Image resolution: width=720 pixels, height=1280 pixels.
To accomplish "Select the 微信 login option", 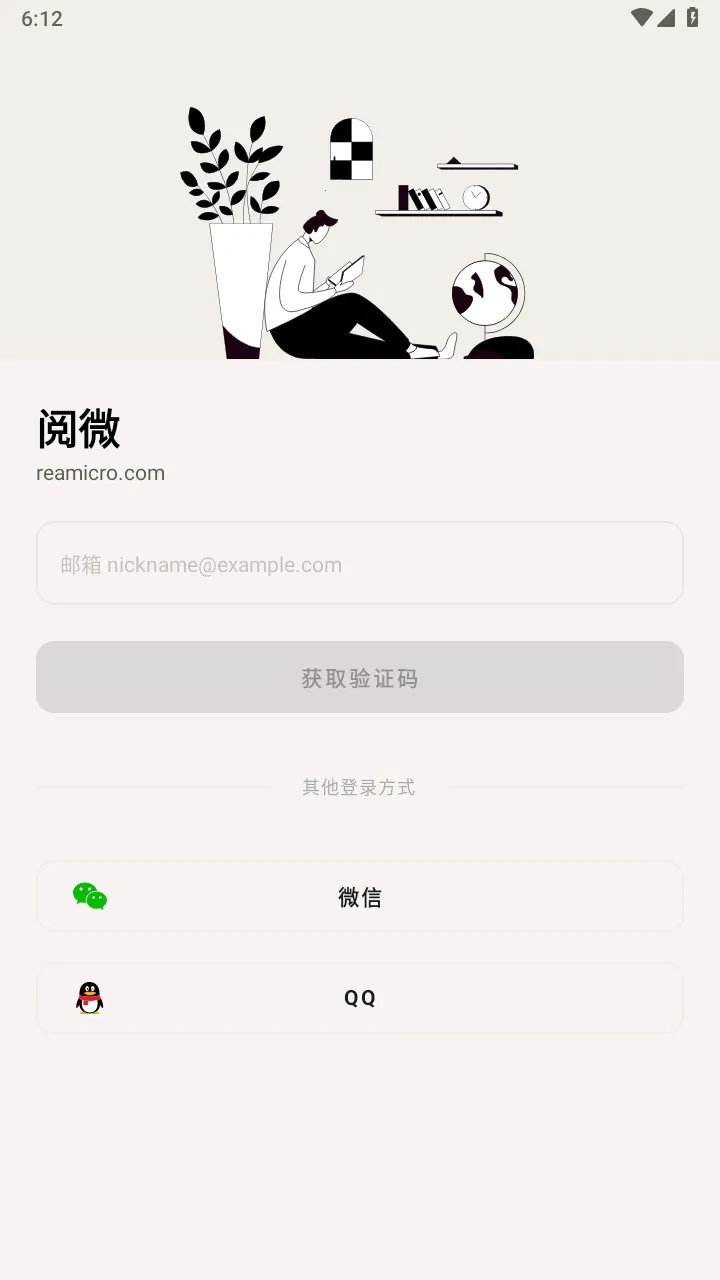I will pyautogui.click(x=360, y=896).
